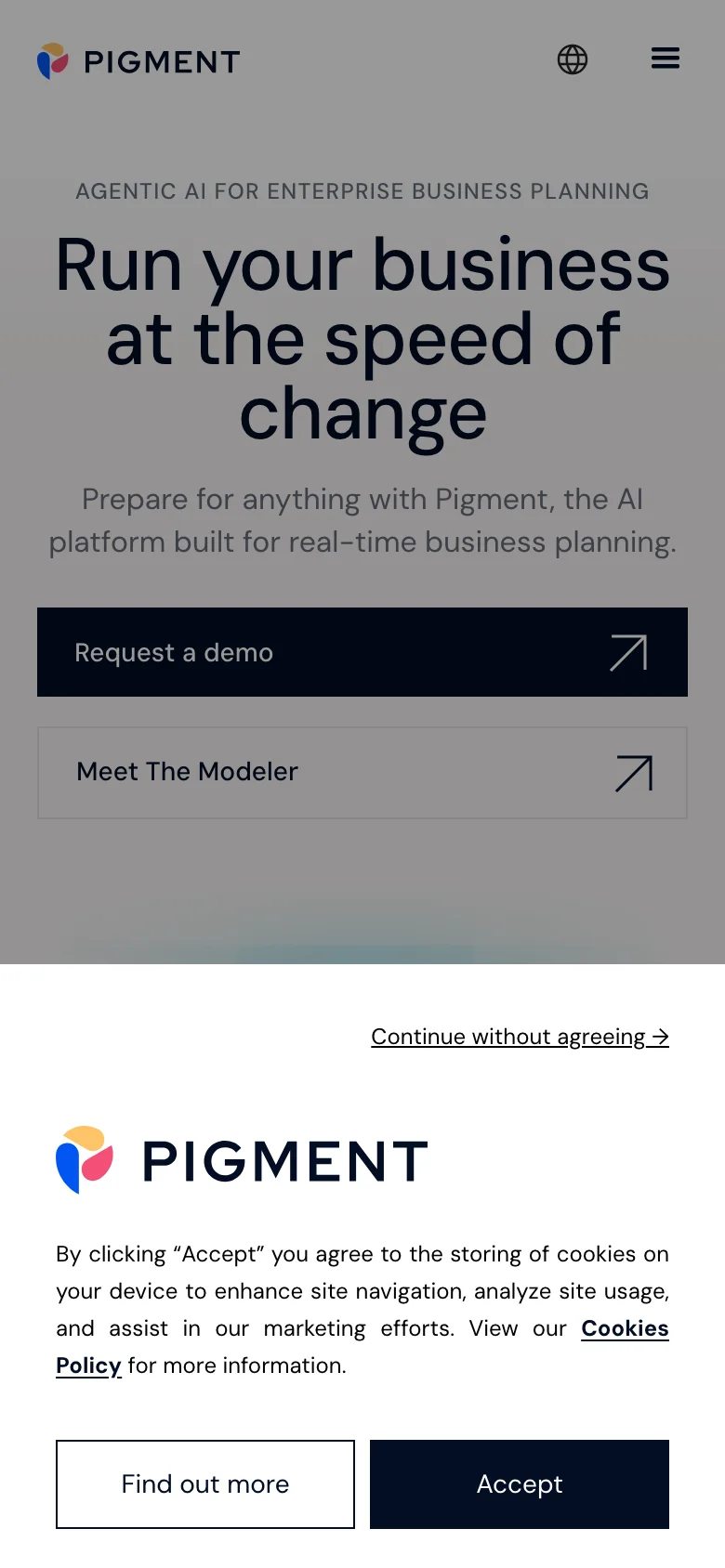Tap Find out more about cookies
Viewport: 725px width, 1568px height.
(x=205, y=1484)
